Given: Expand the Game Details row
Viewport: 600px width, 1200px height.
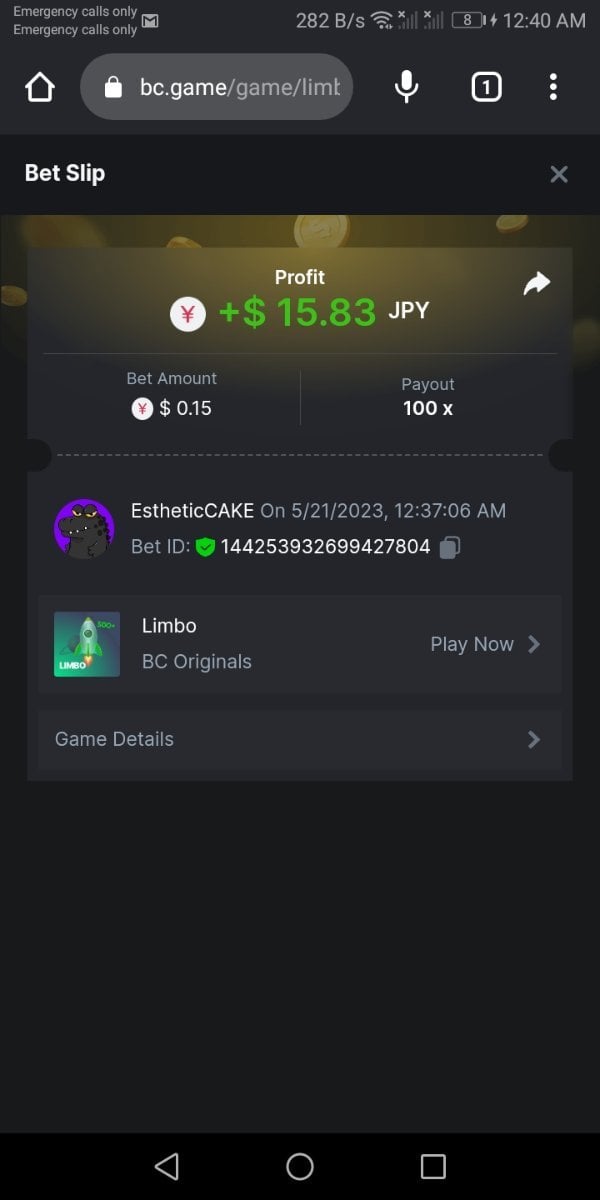Looking at the screenshot, I should point(300,739).
